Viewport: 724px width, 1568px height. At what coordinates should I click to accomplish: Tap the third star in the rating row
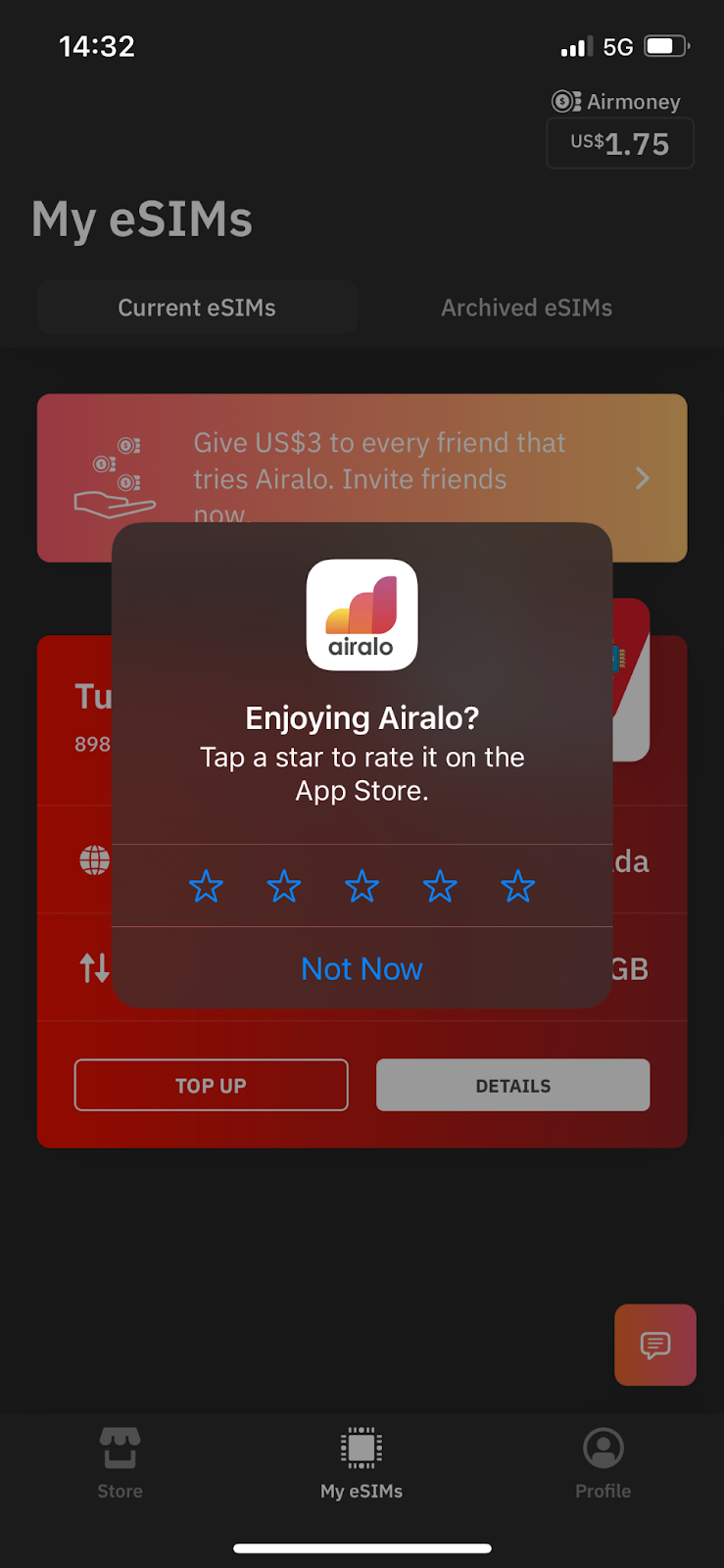click(362, 886)
